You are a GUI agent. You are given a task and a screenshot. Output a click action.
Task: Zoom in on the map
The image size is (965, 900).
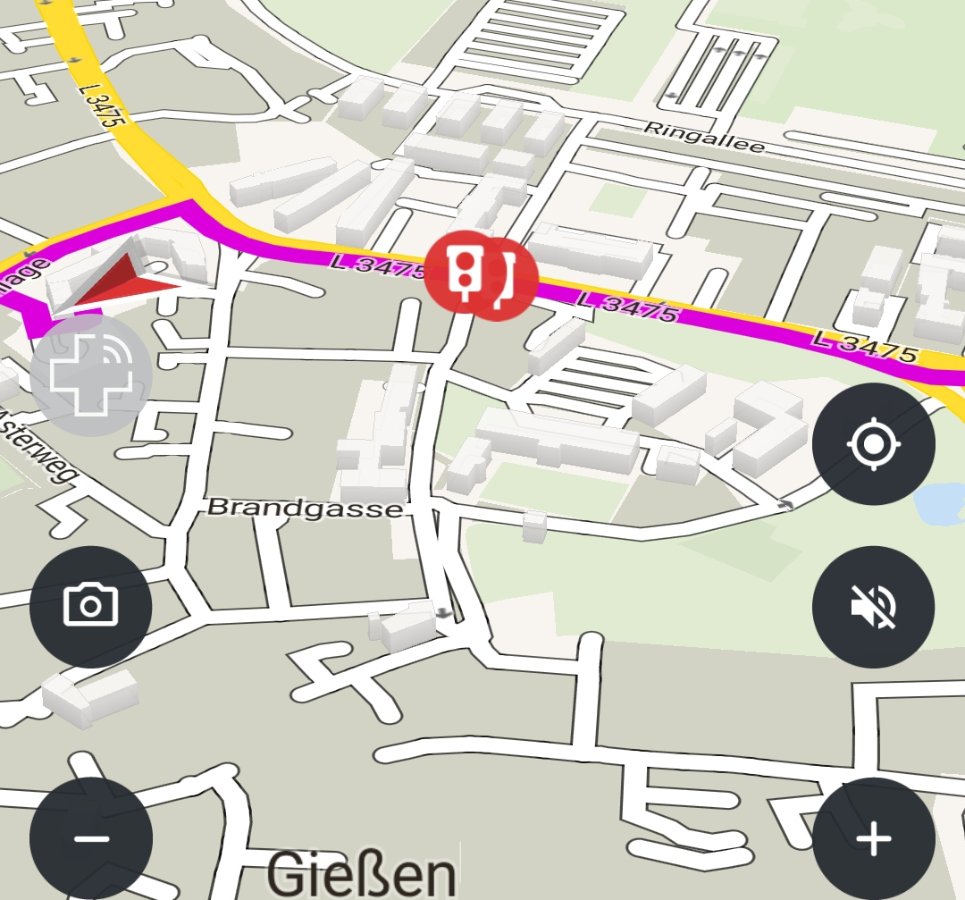click(x=874, y=838)
